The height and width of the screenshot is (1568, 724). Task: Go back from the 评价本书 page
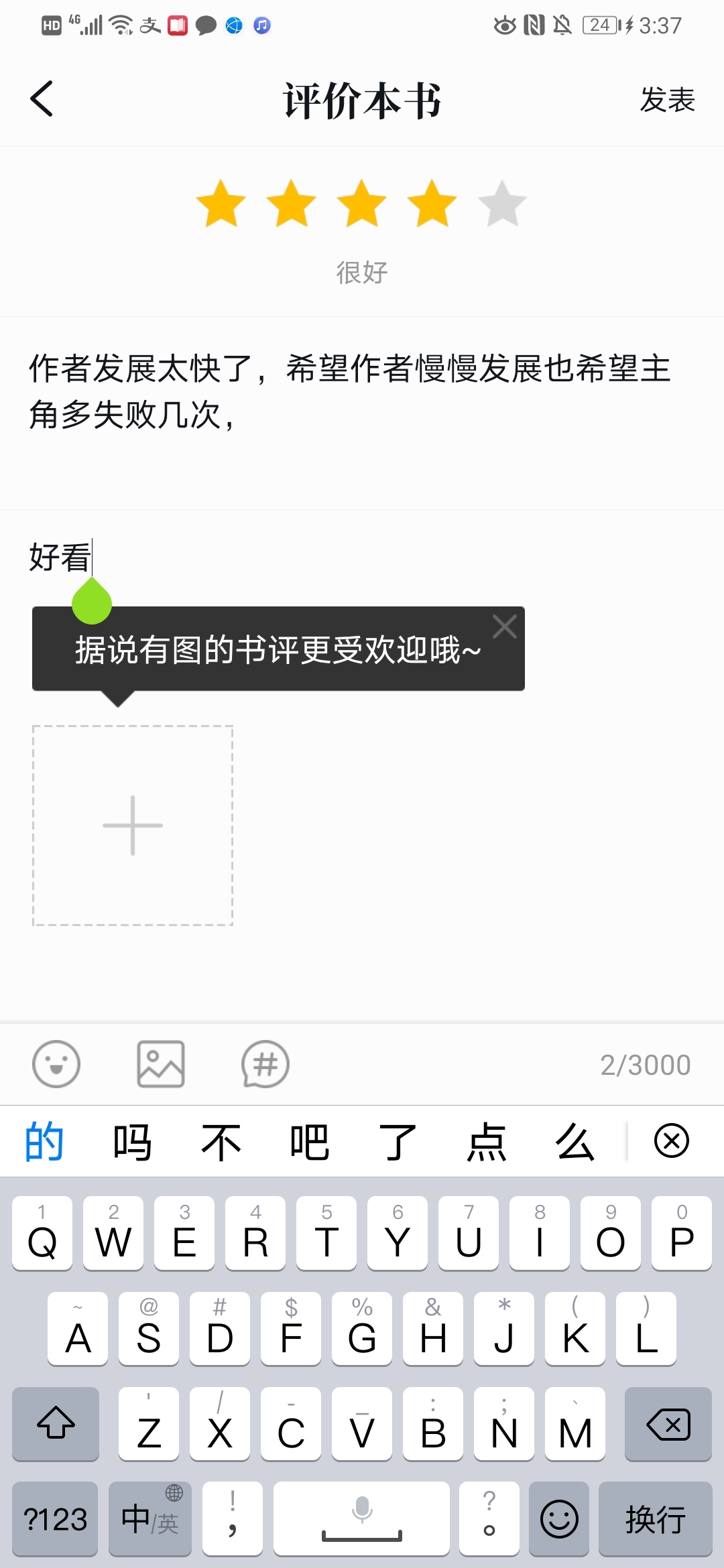(42, 99)
